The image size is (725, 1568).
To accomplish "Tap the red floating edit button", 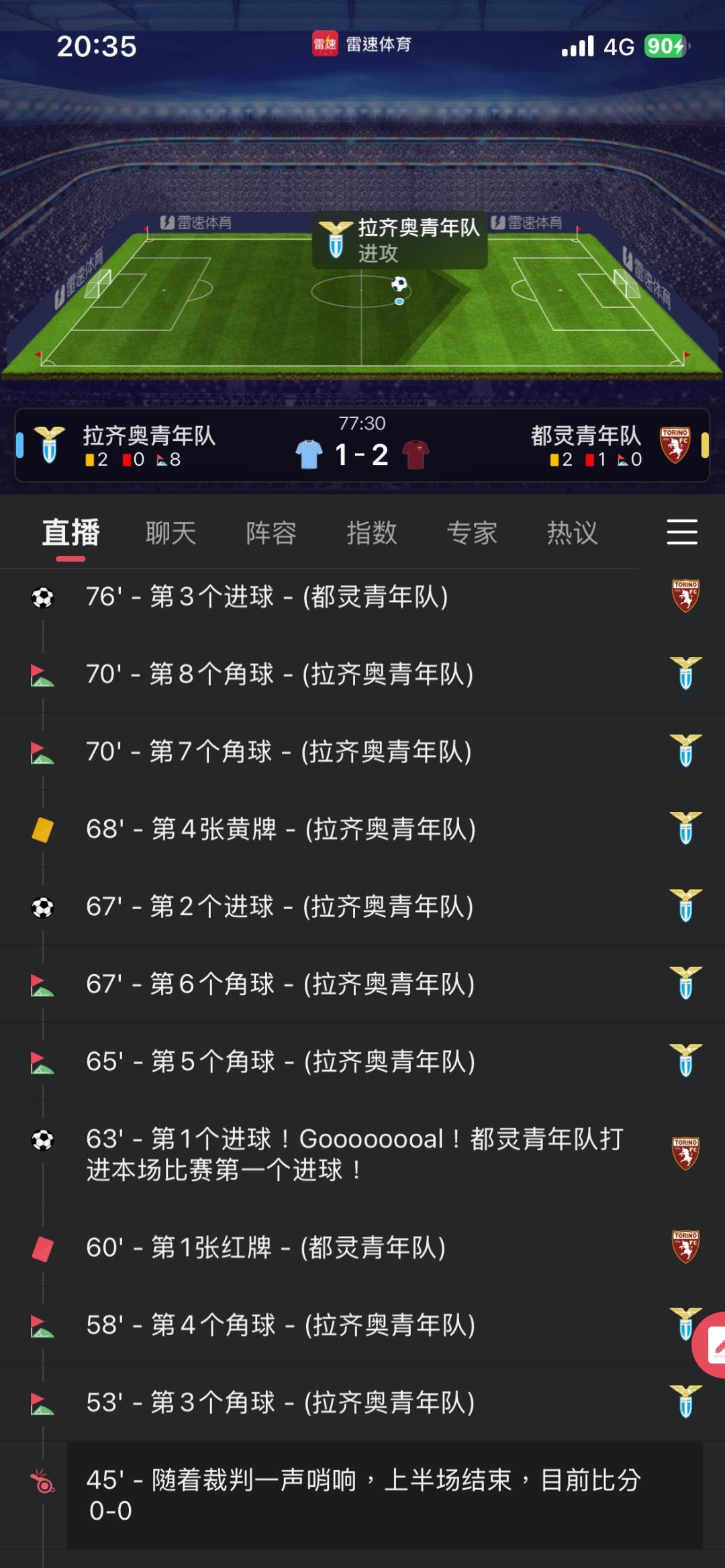I will (x=712, y=1345).
